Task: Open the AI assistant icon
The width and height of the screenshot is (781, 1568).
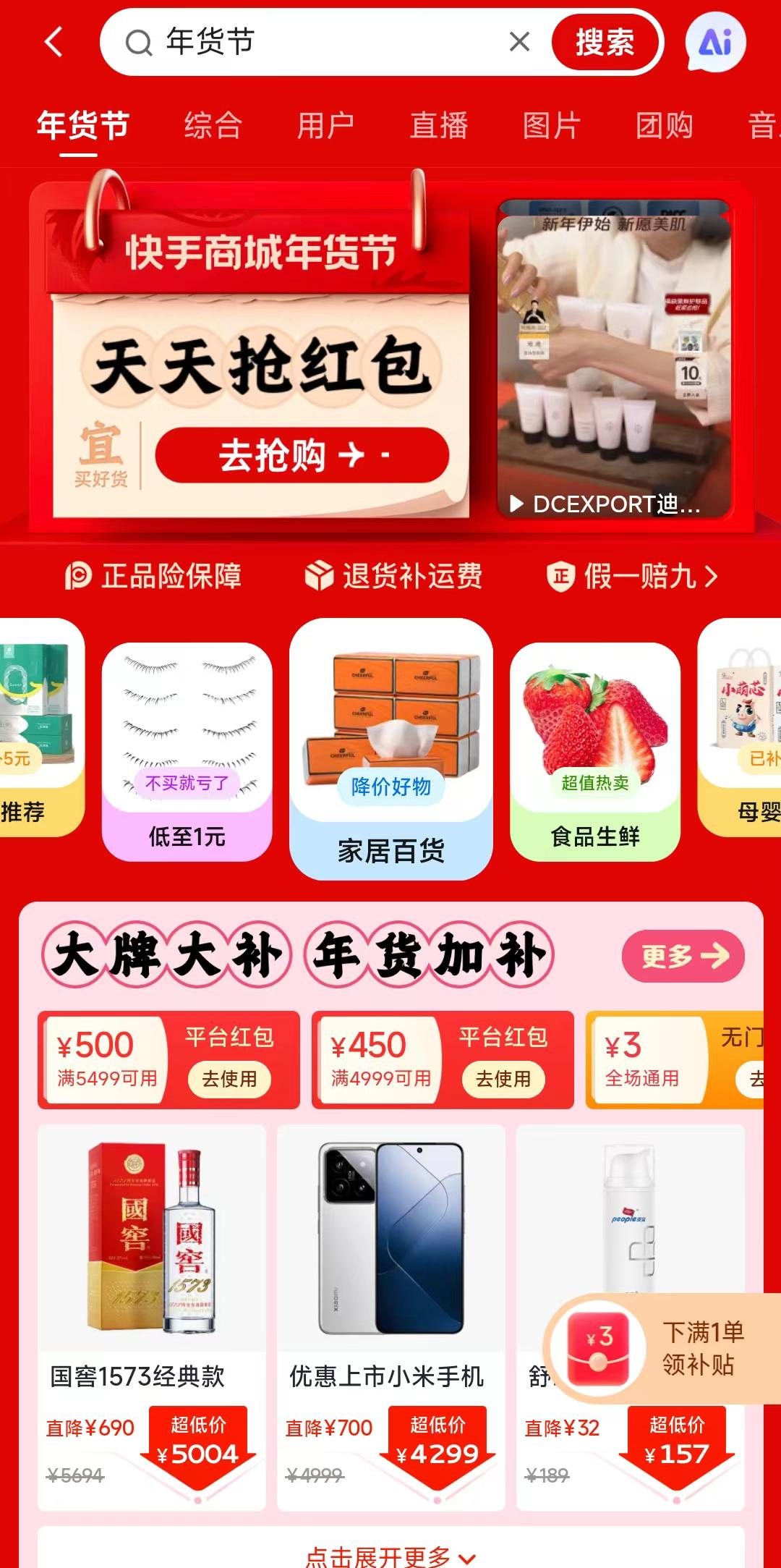Action: click(715, 42)
